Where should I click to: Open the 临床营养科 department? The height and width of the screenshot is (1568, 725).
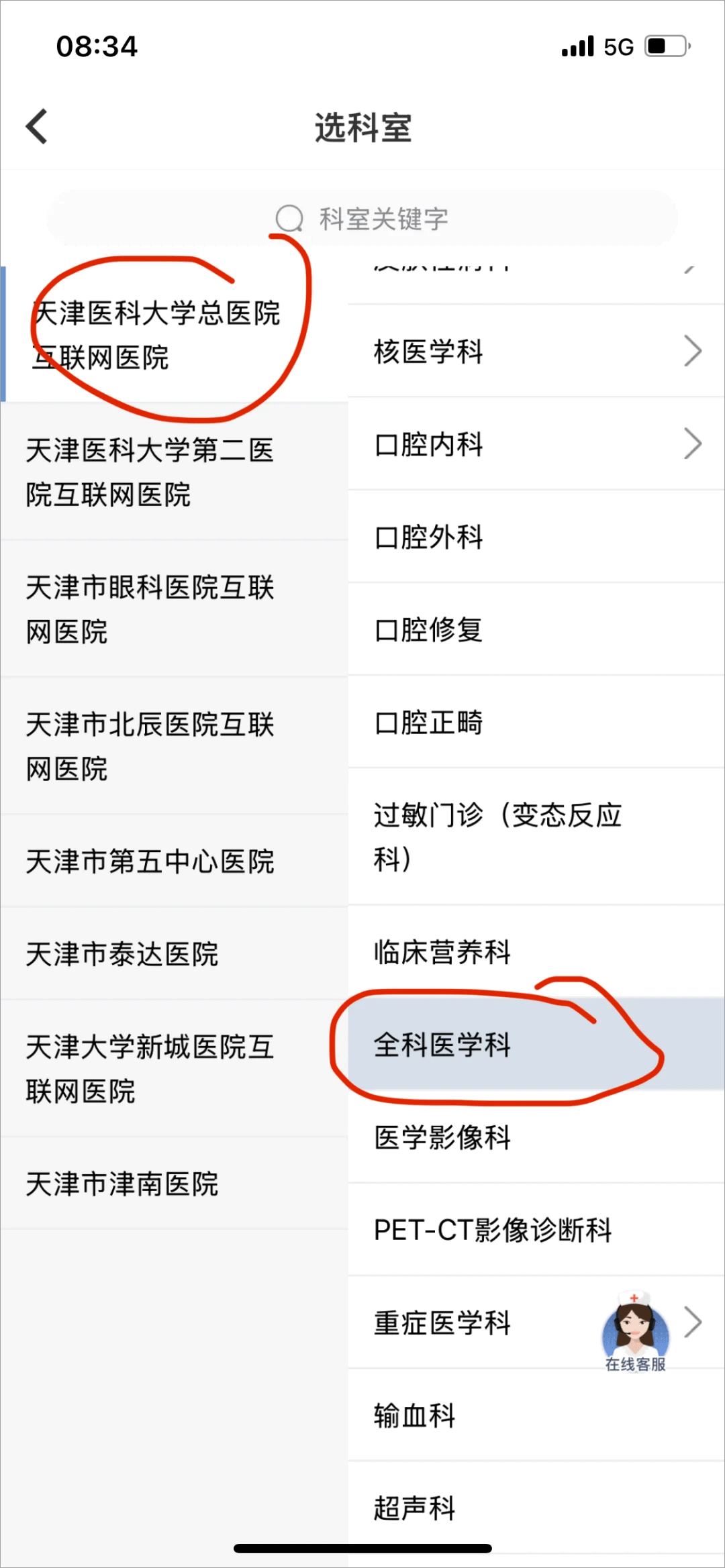pyautogui.click(x=536, y=951)
